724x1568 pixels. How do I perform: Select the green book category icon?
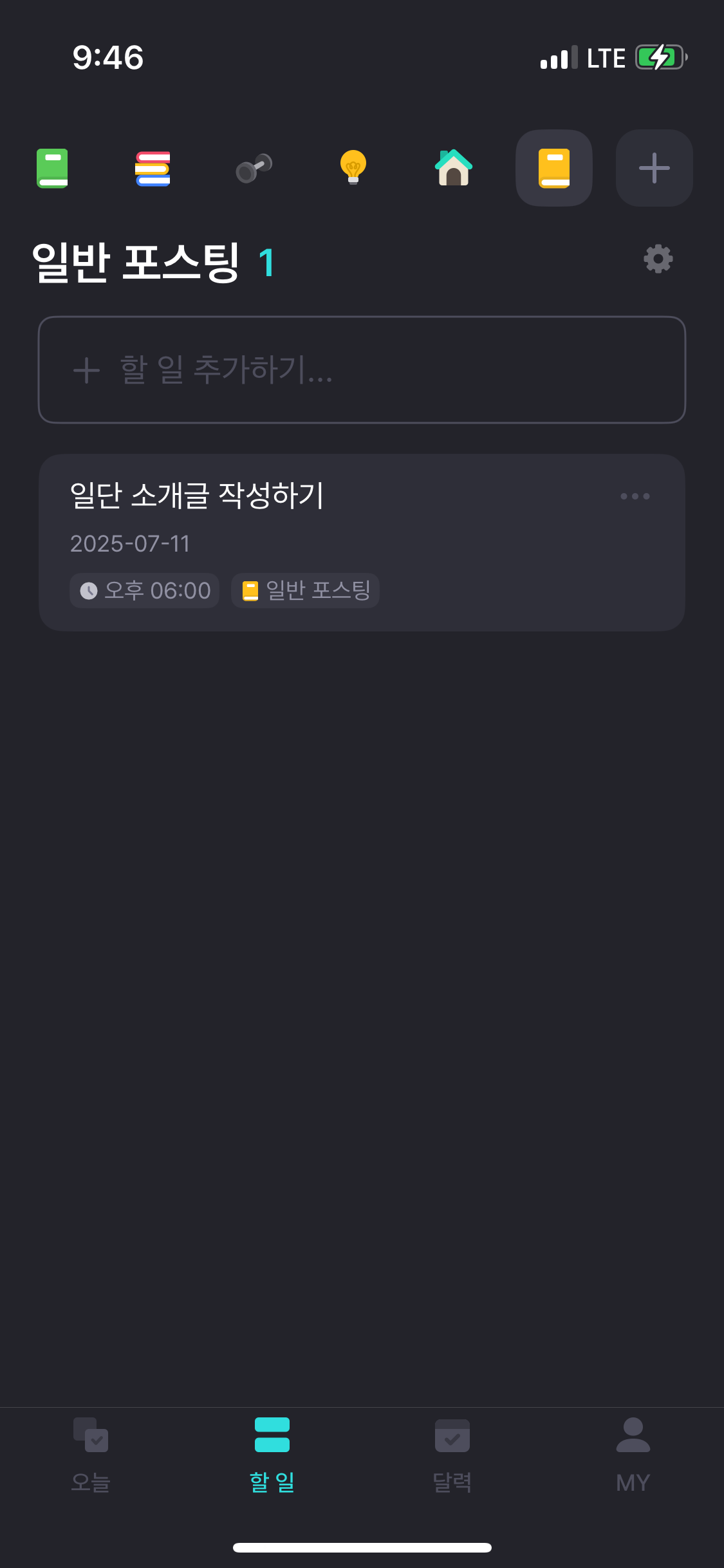pos(52,168)
